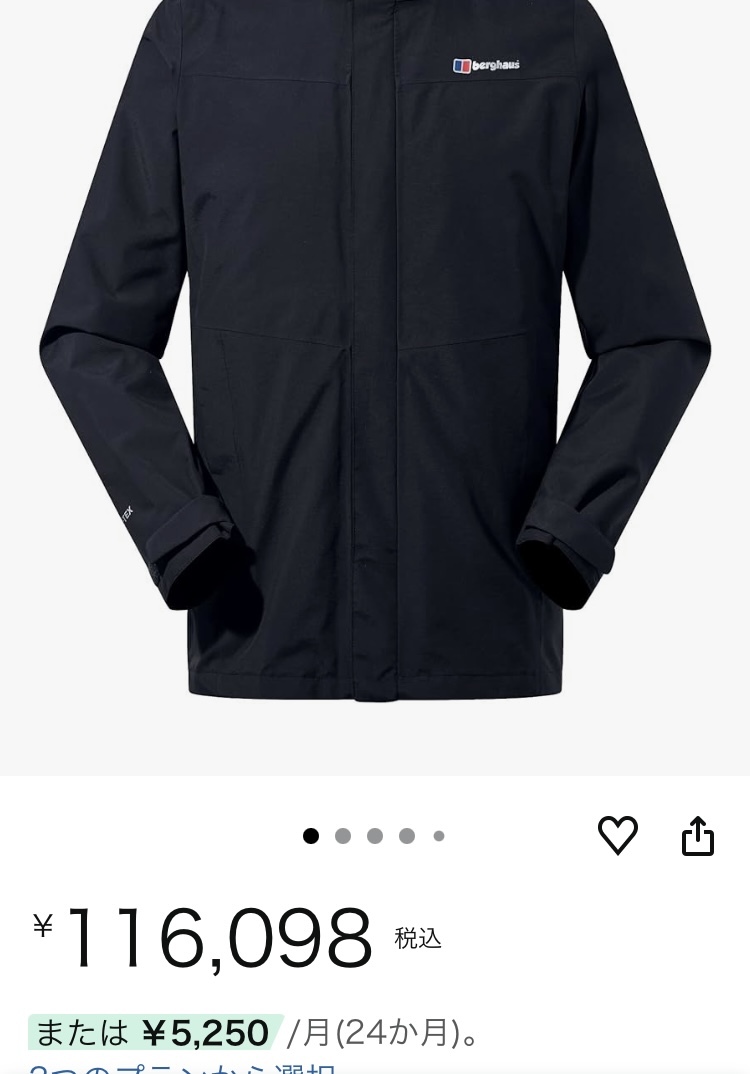The height and width of the screenshot is (1074, 750).
Task: Add this jacket to the wish list
Action: pyautogui.click(x=618, y=836)
